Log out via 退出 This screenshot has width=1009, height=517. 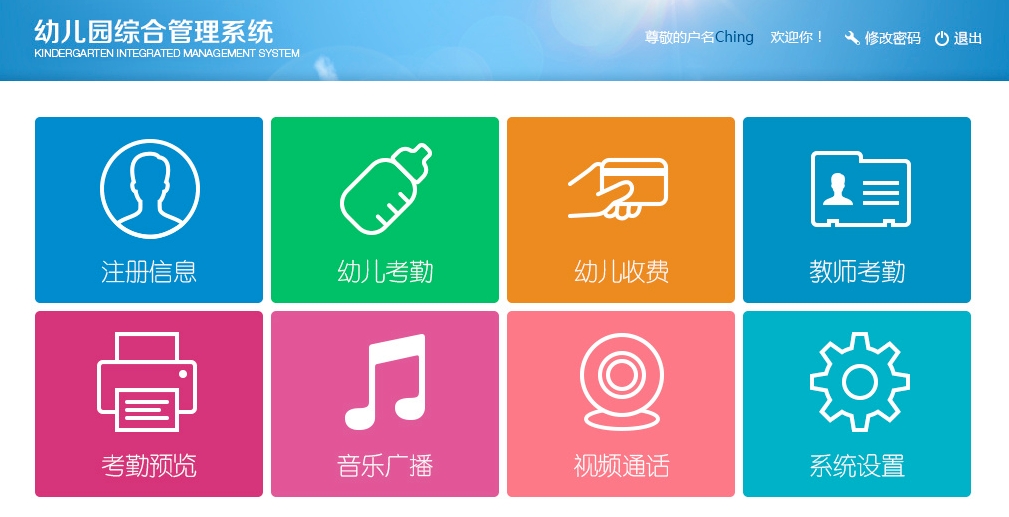pos(959,38)
